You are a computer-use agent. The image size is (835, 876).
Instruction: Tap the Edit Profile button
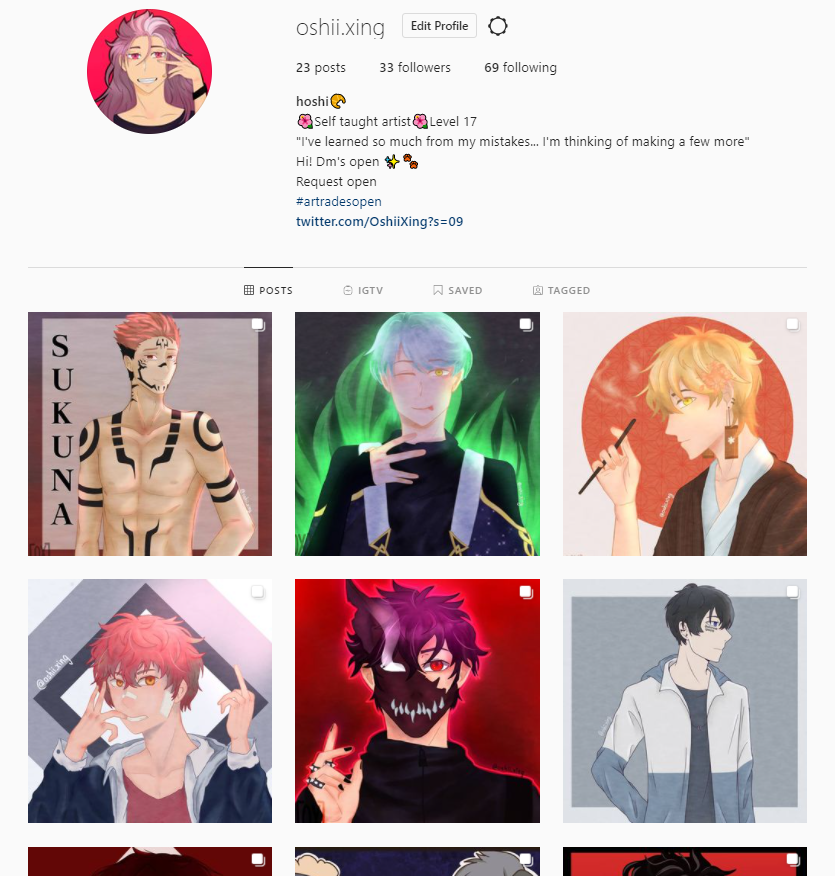pos(439,26)
